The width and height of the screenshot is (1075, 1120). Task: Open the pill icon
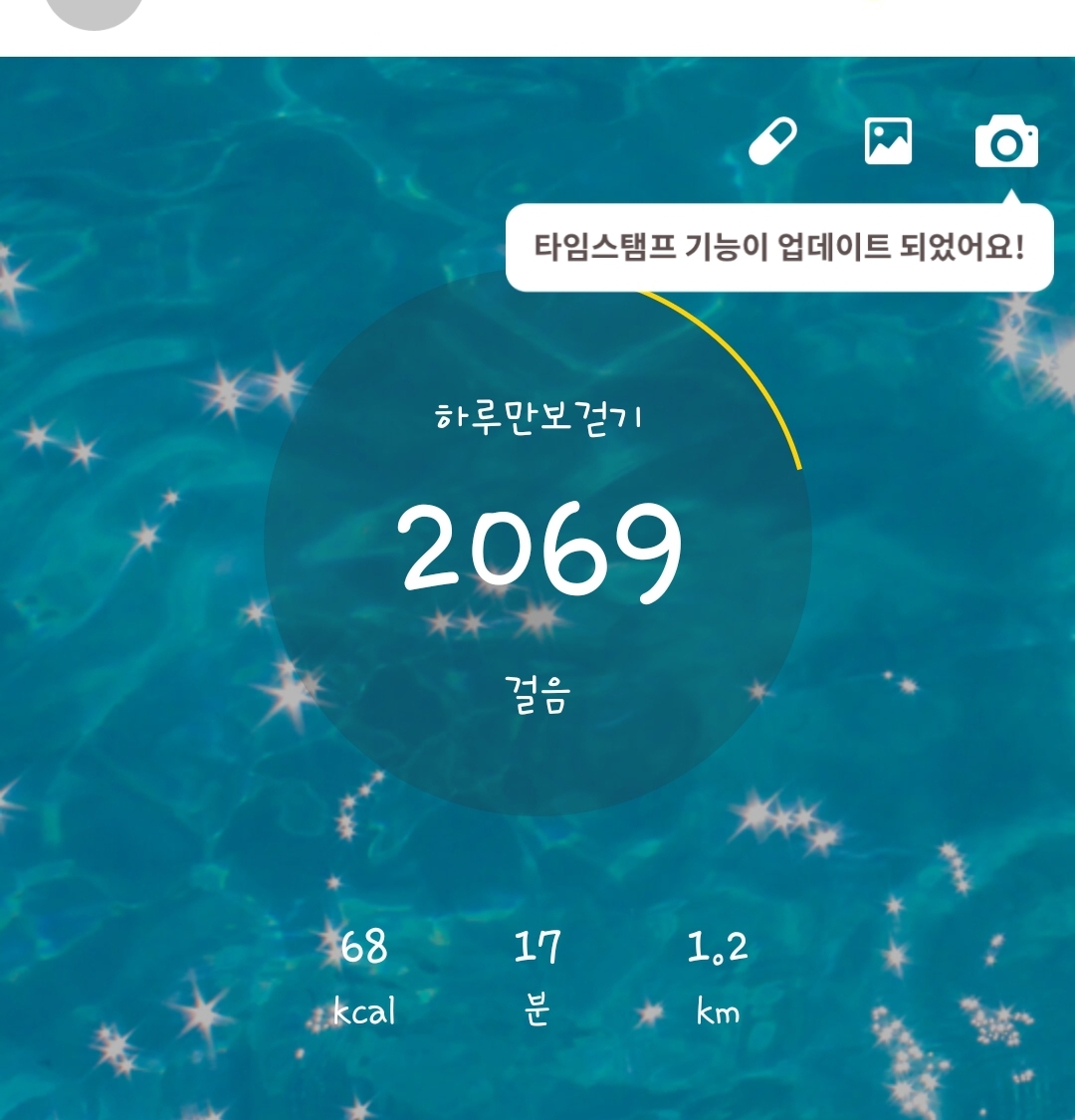tap(773, 141)
